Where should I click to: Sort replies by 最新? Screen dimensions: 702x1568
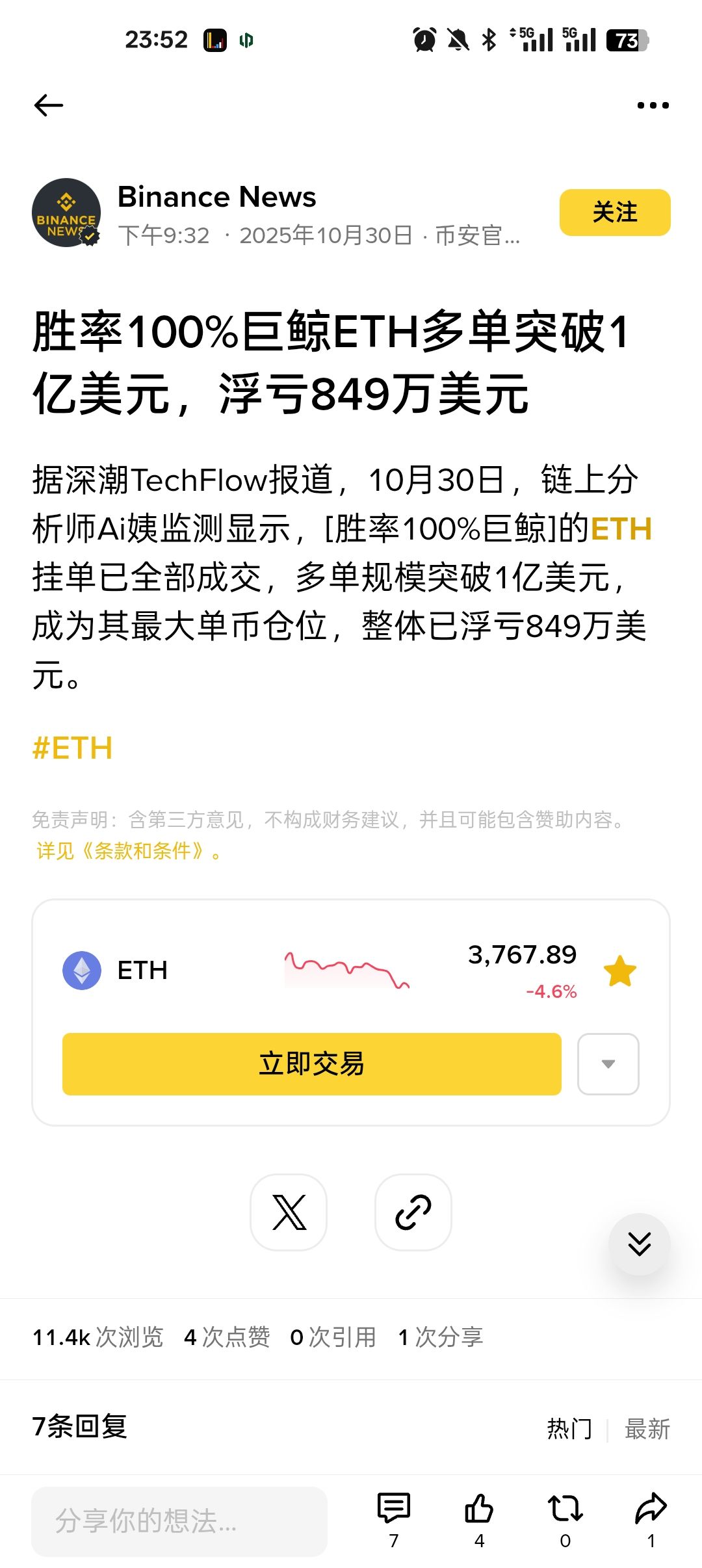647,1429
